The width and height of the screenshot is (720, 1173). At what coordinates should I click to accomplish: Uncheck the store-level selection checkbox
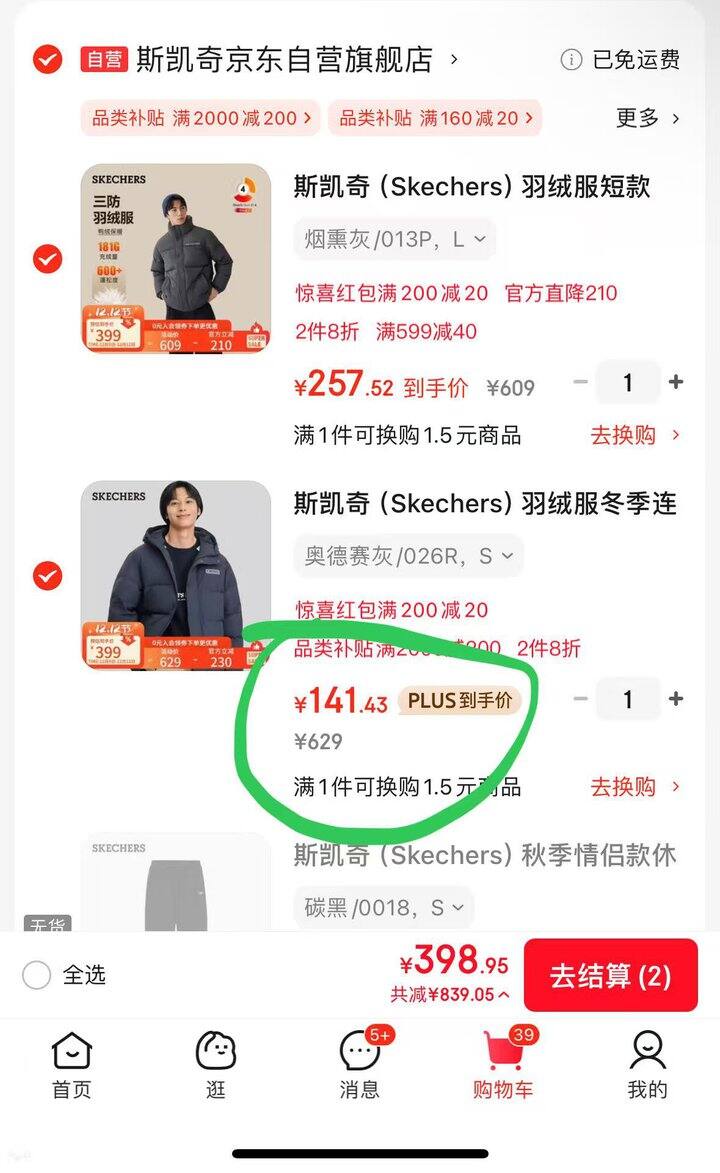point(47,59)
